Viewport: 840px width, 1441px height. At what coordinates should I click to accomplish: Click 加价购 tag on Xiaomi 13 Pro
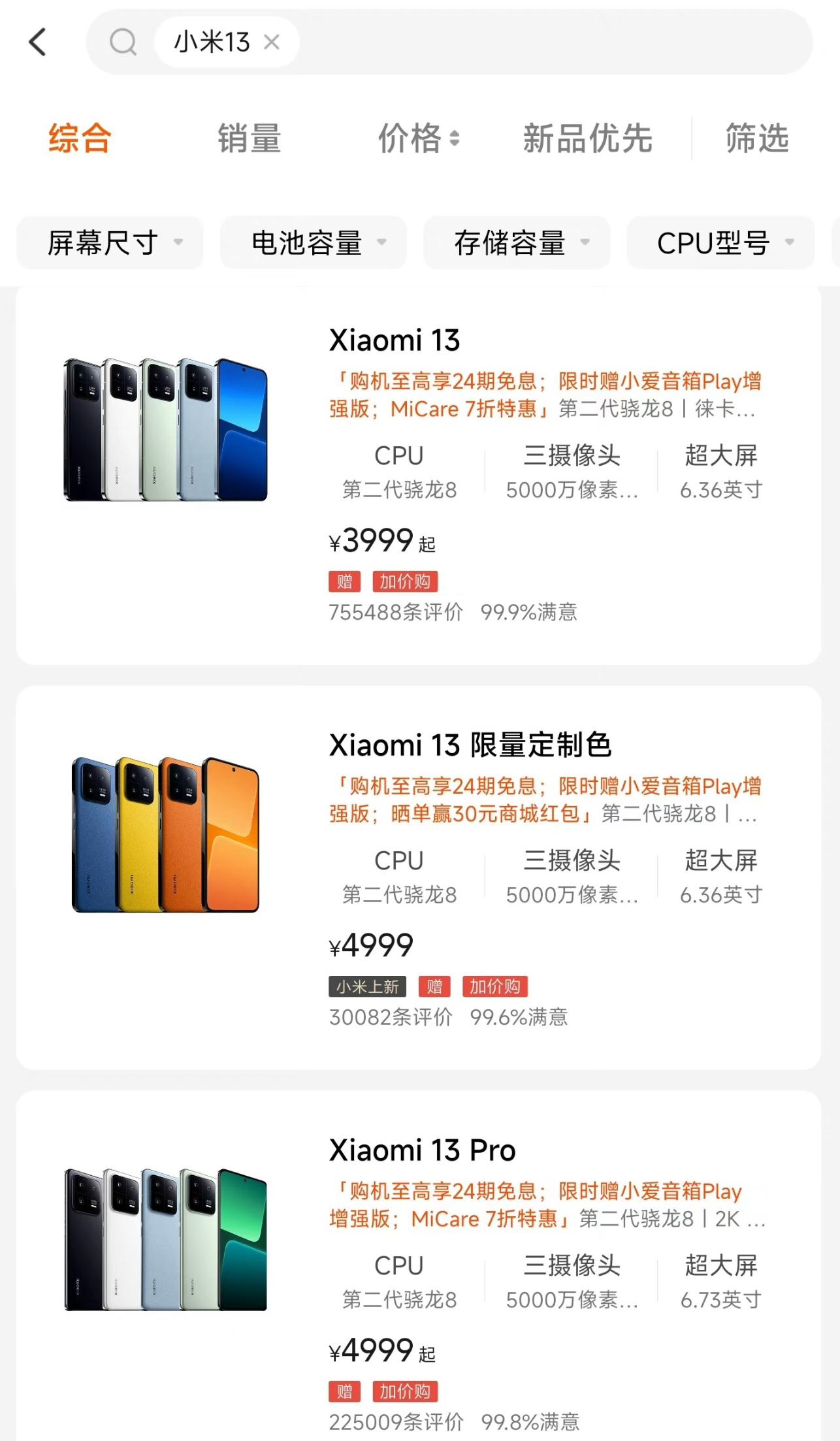[405, 1392]
